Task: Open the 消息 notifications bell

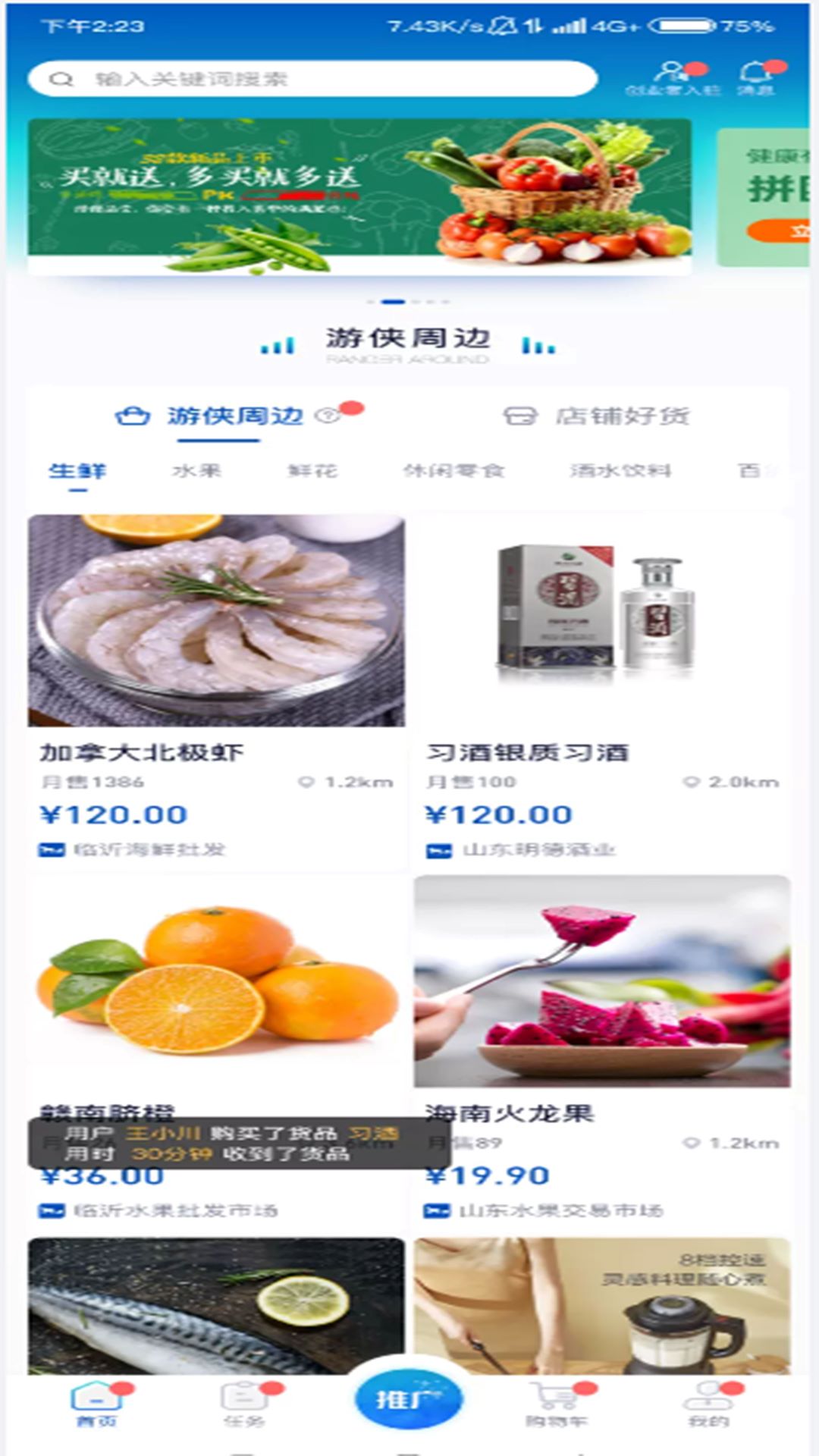Action: (755, 78)
